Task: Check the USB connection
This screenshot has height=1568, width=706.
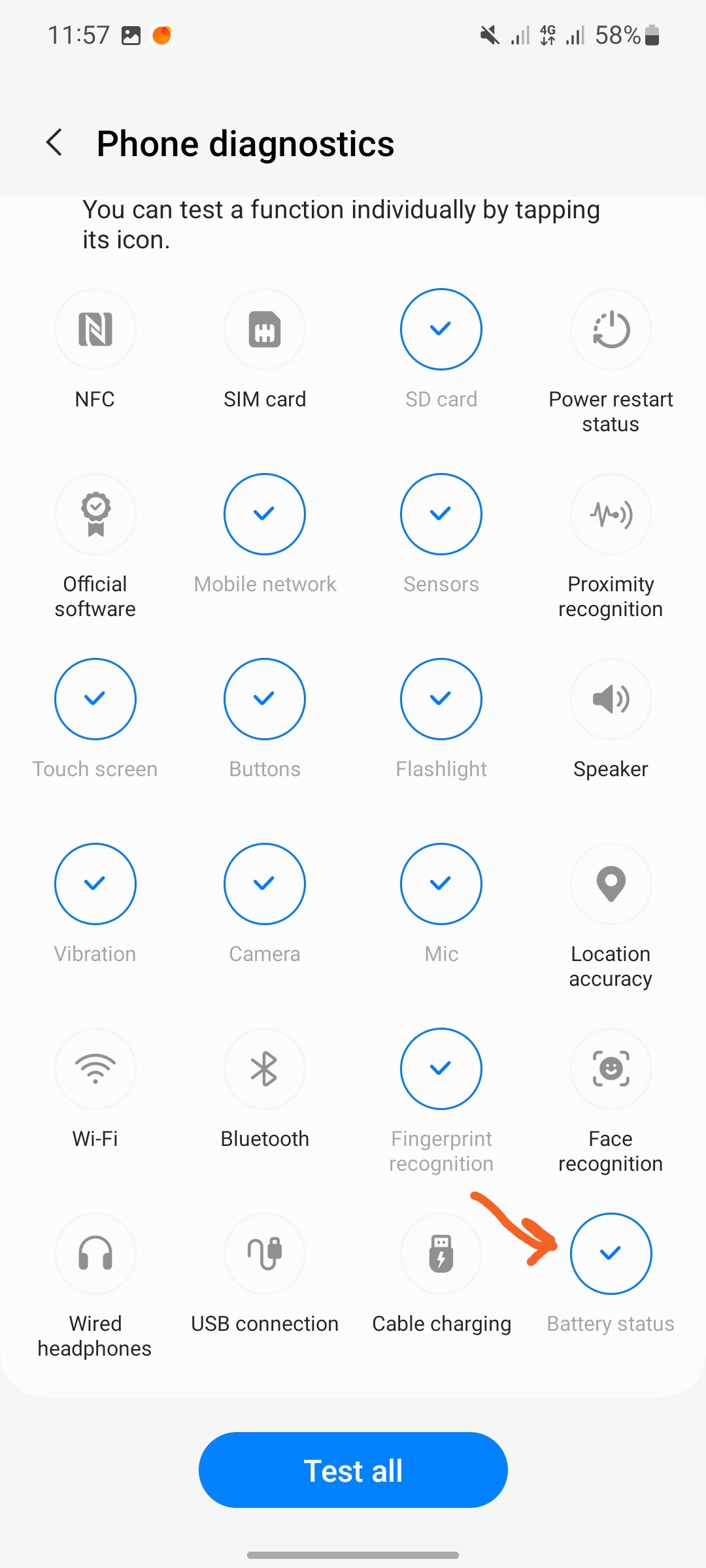Action: (x=265, y=1254)
